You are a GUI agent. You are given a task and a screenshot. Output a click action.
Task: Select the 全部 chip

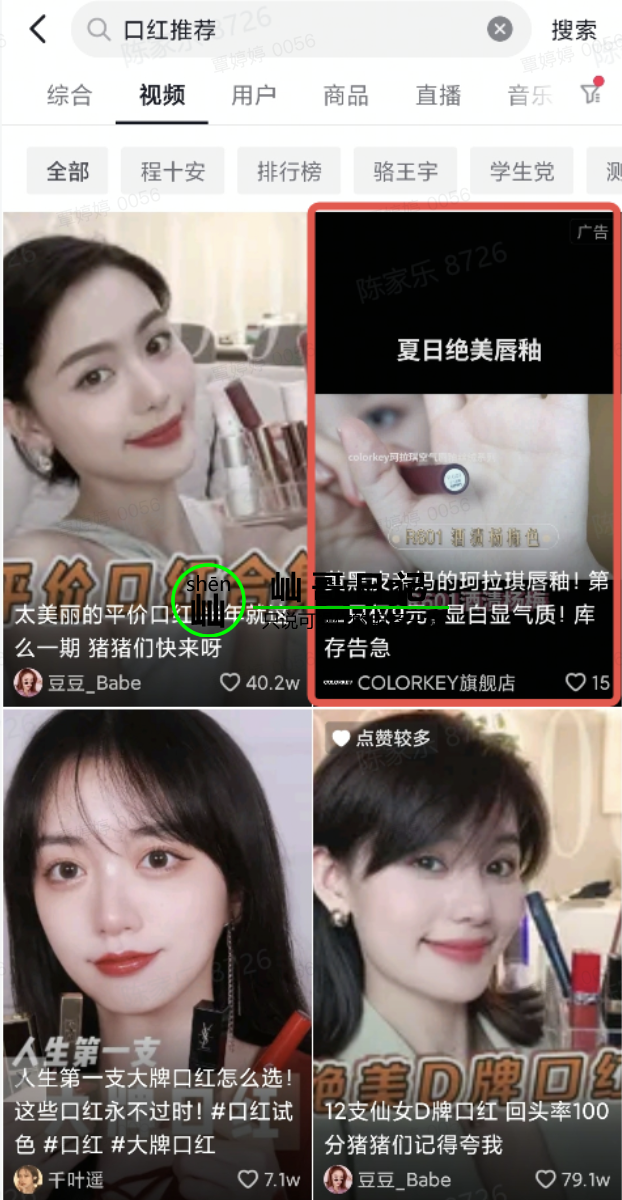point(68,171)
